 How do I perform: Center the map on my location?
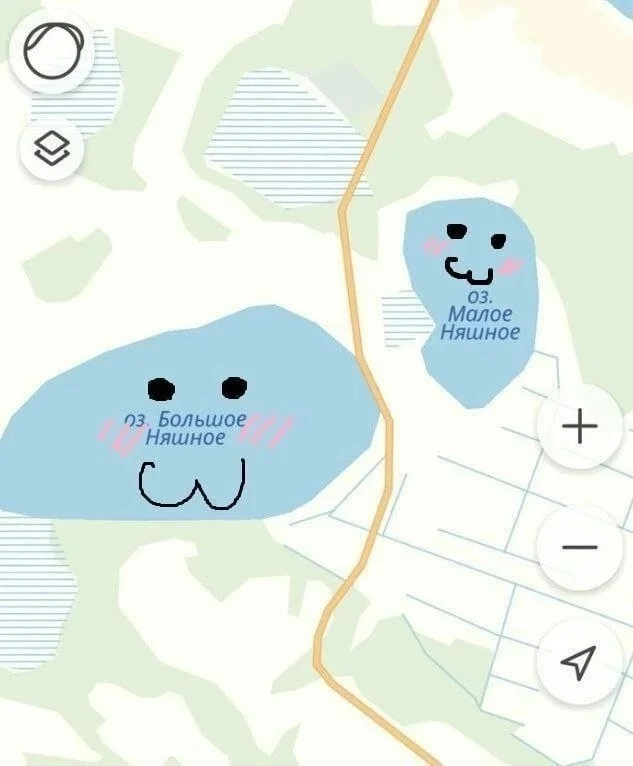point(579,662)
